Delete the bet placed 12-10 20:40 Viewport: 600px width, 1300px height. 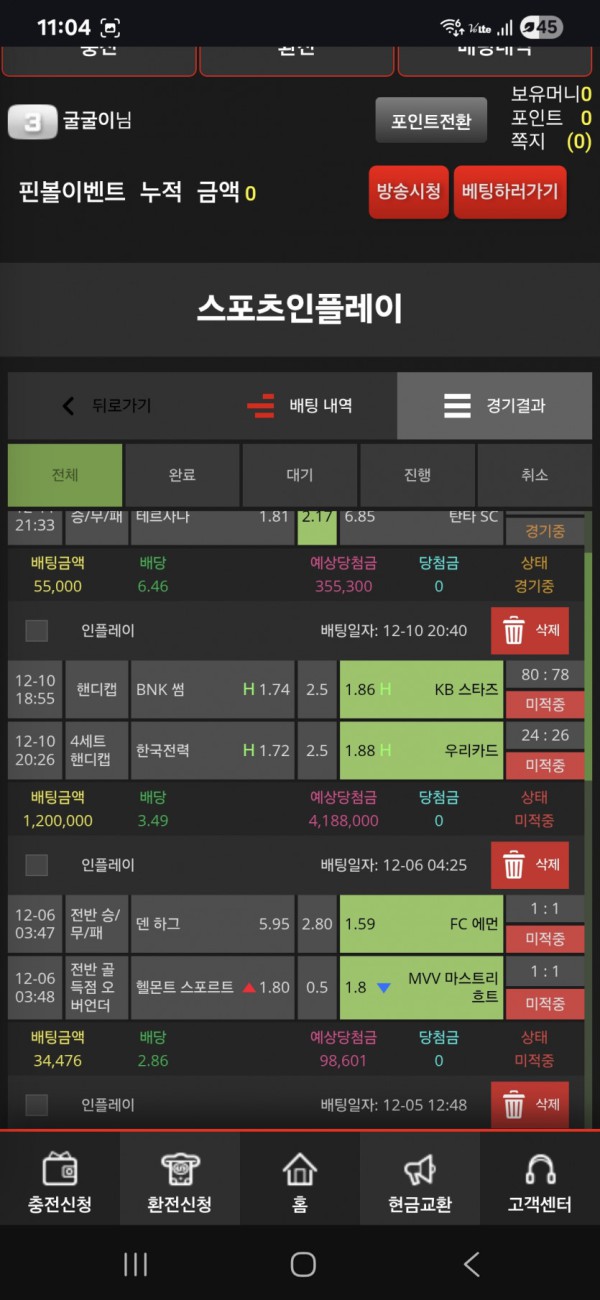coord(530,631)
